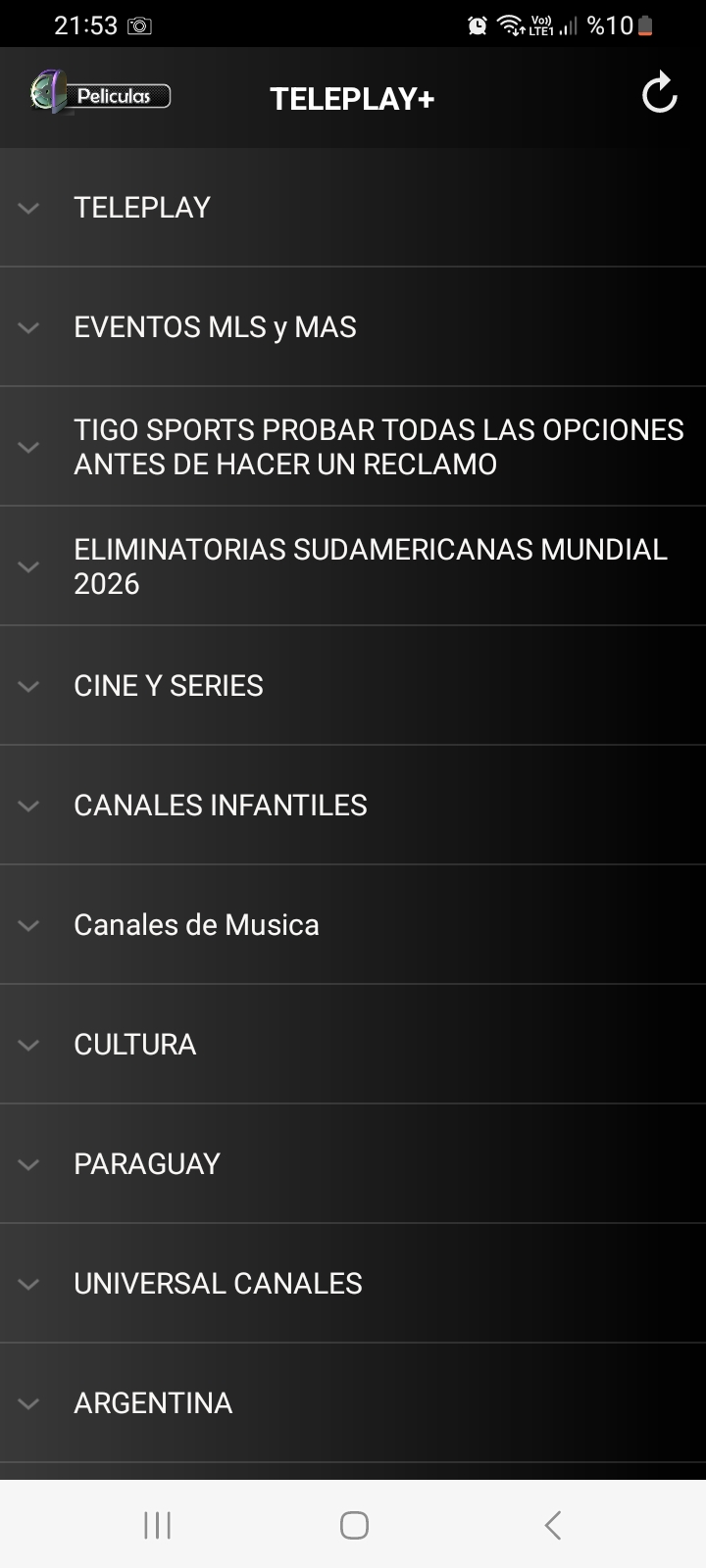706x1568 pixels.
Task: Expand Canales de Musica
Action: [x=353, y=925]
